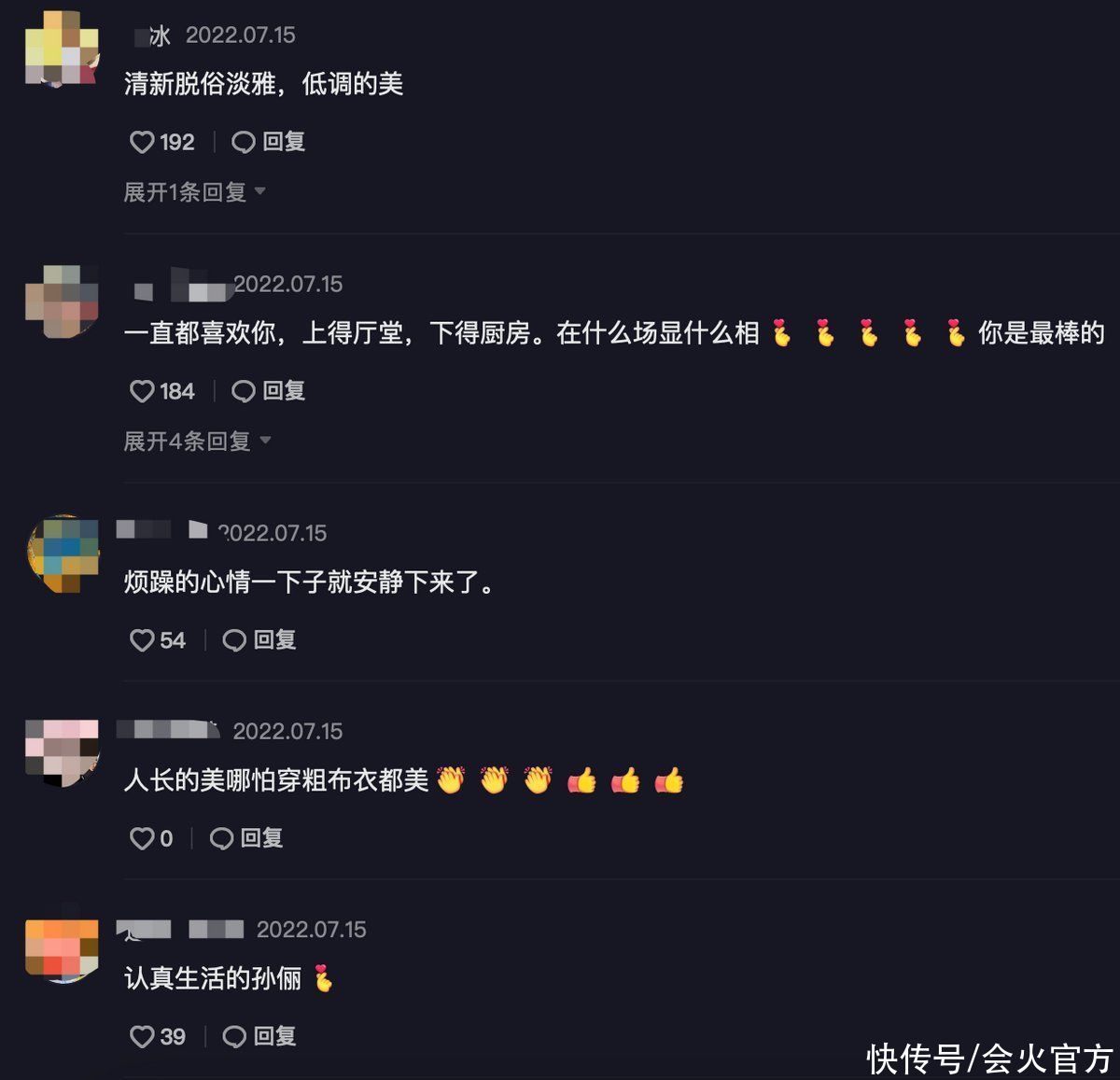Reply to the comment with 54 likes
The image size is (1120, 1080).
tap(259, 640)
